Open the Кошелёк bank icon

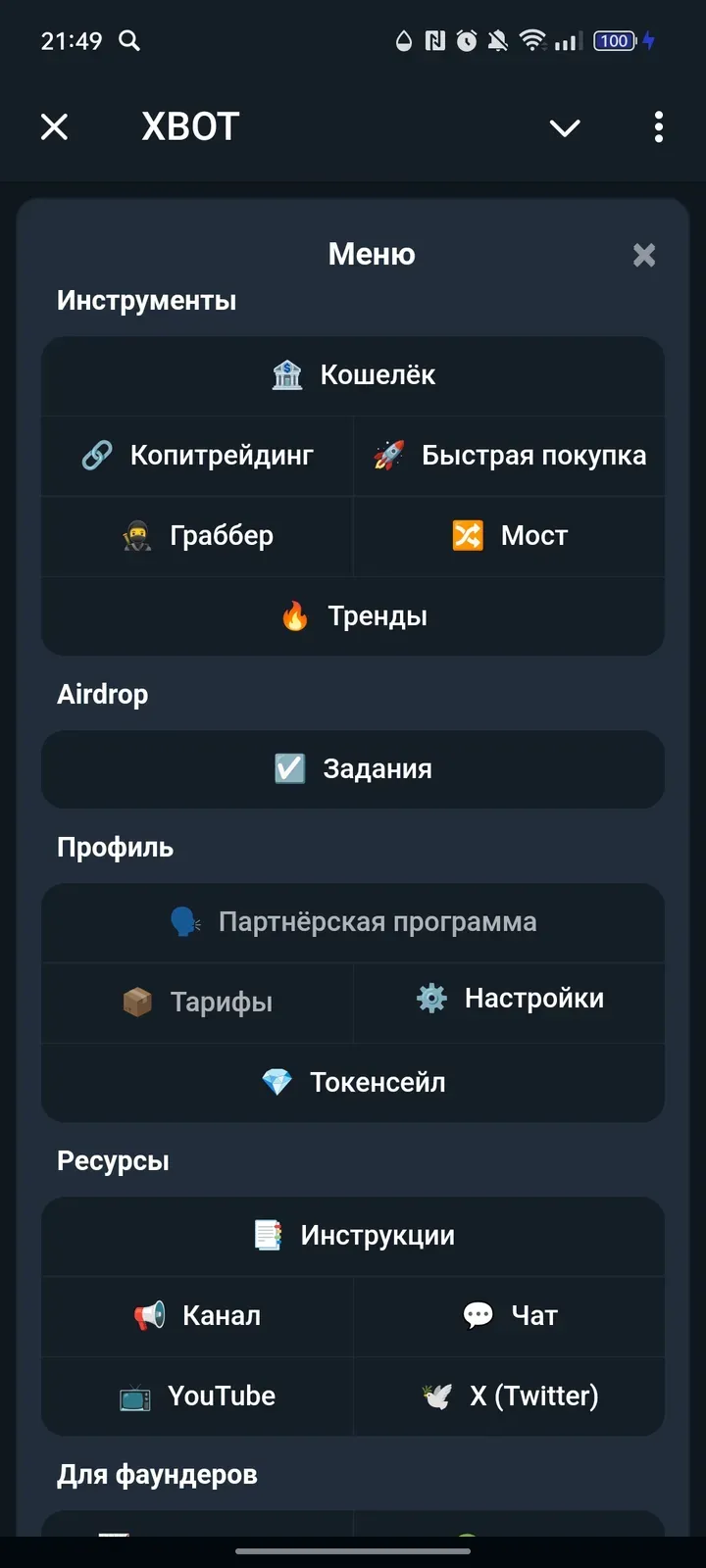tap(286, 374)
